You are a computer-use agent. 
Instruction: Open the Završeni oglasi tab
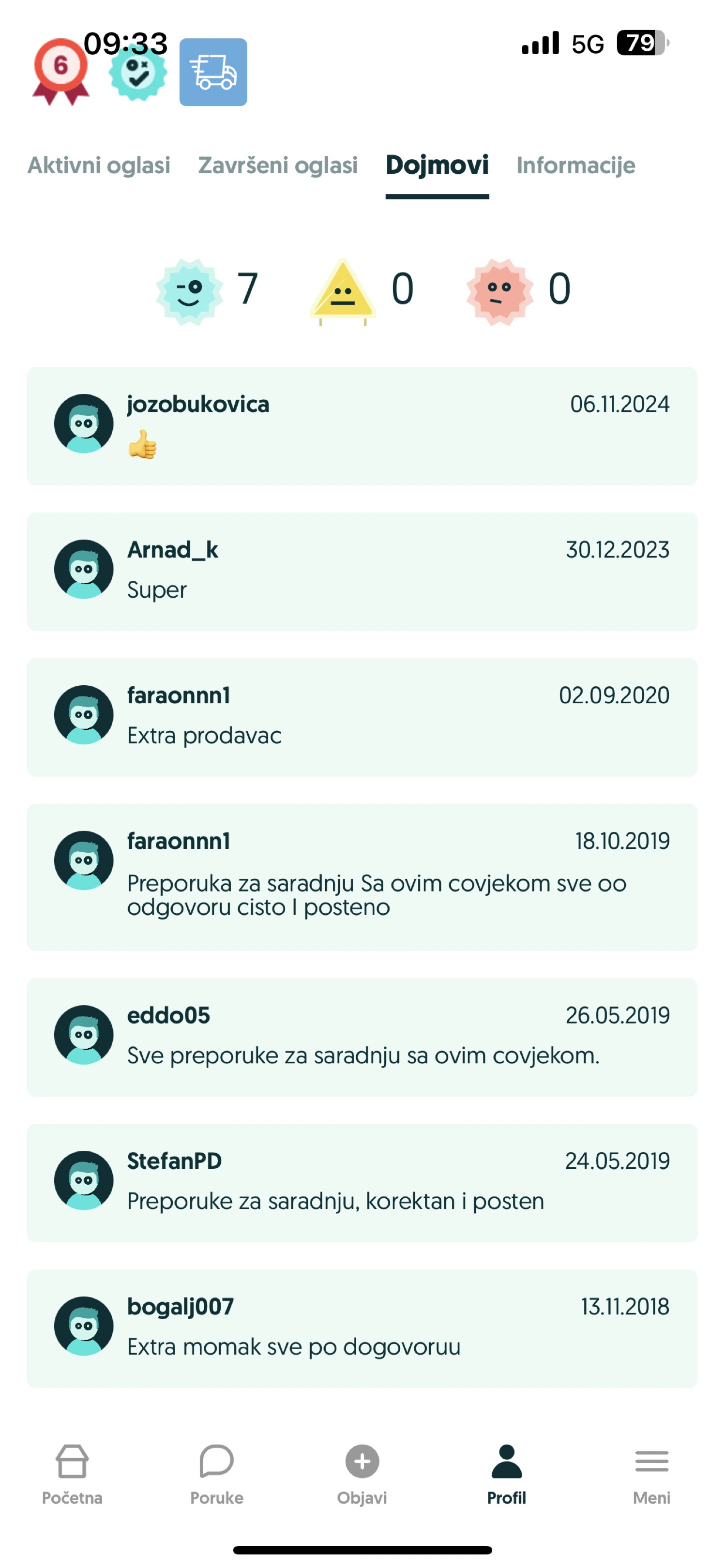click(x=278, y=166)
